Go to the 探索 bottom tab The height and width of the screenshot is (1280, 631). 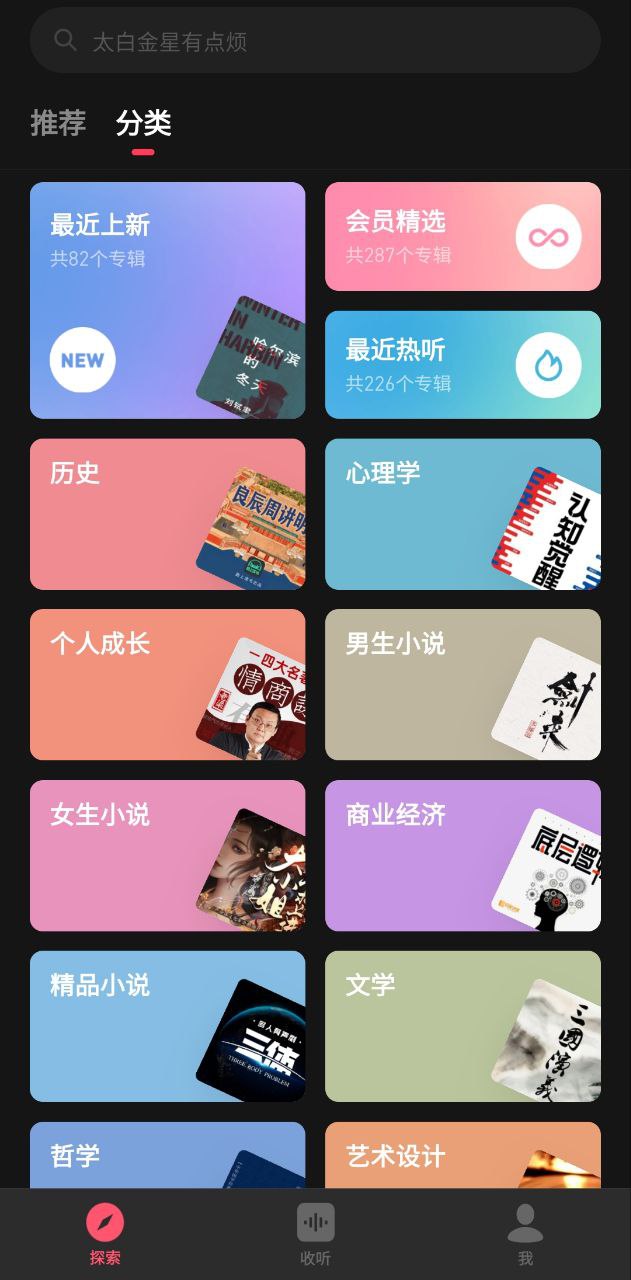(x=105, y=1234)
